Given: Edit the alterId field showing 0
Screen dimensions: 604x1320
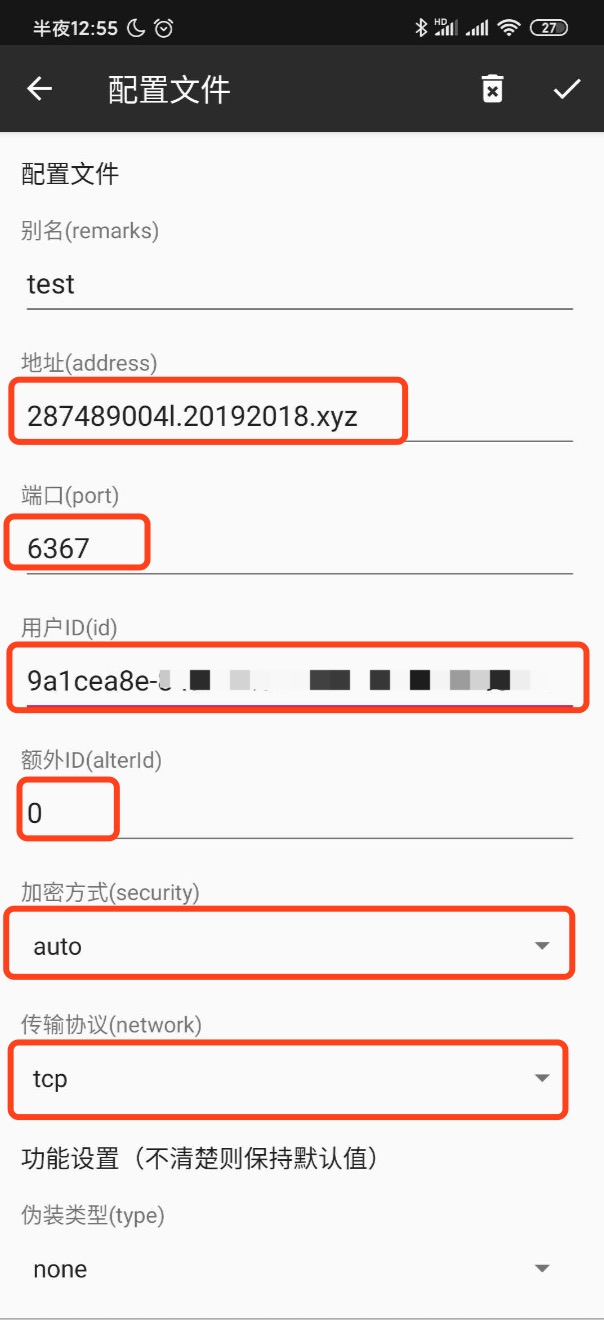Looking at the screenshot, I should tap(298, 813).
